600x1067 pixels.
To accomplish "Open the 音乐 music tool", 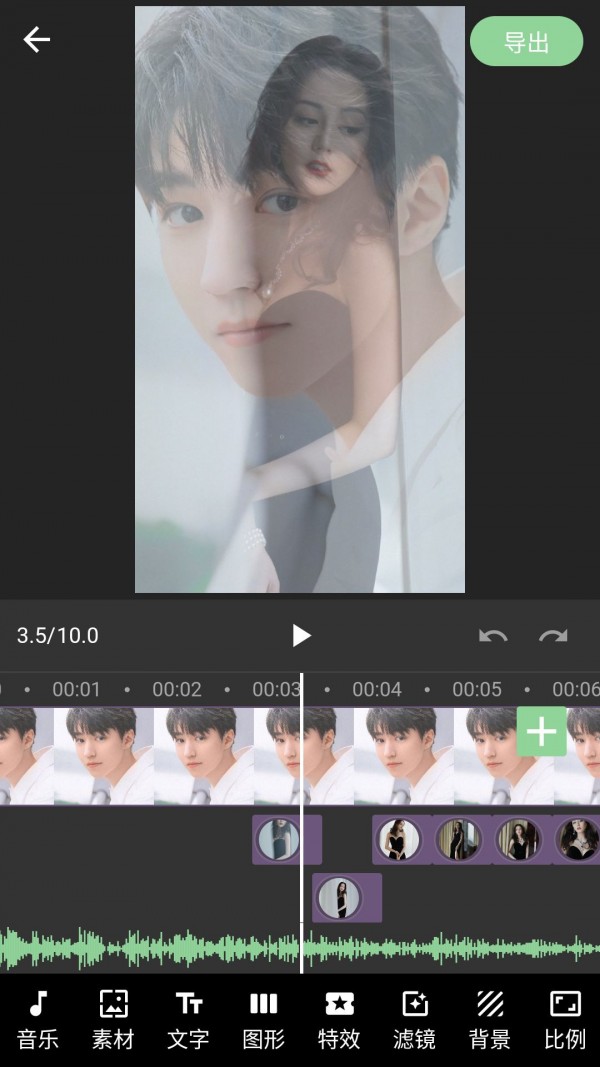I will pyautogui.click(x=38, y=1020).
